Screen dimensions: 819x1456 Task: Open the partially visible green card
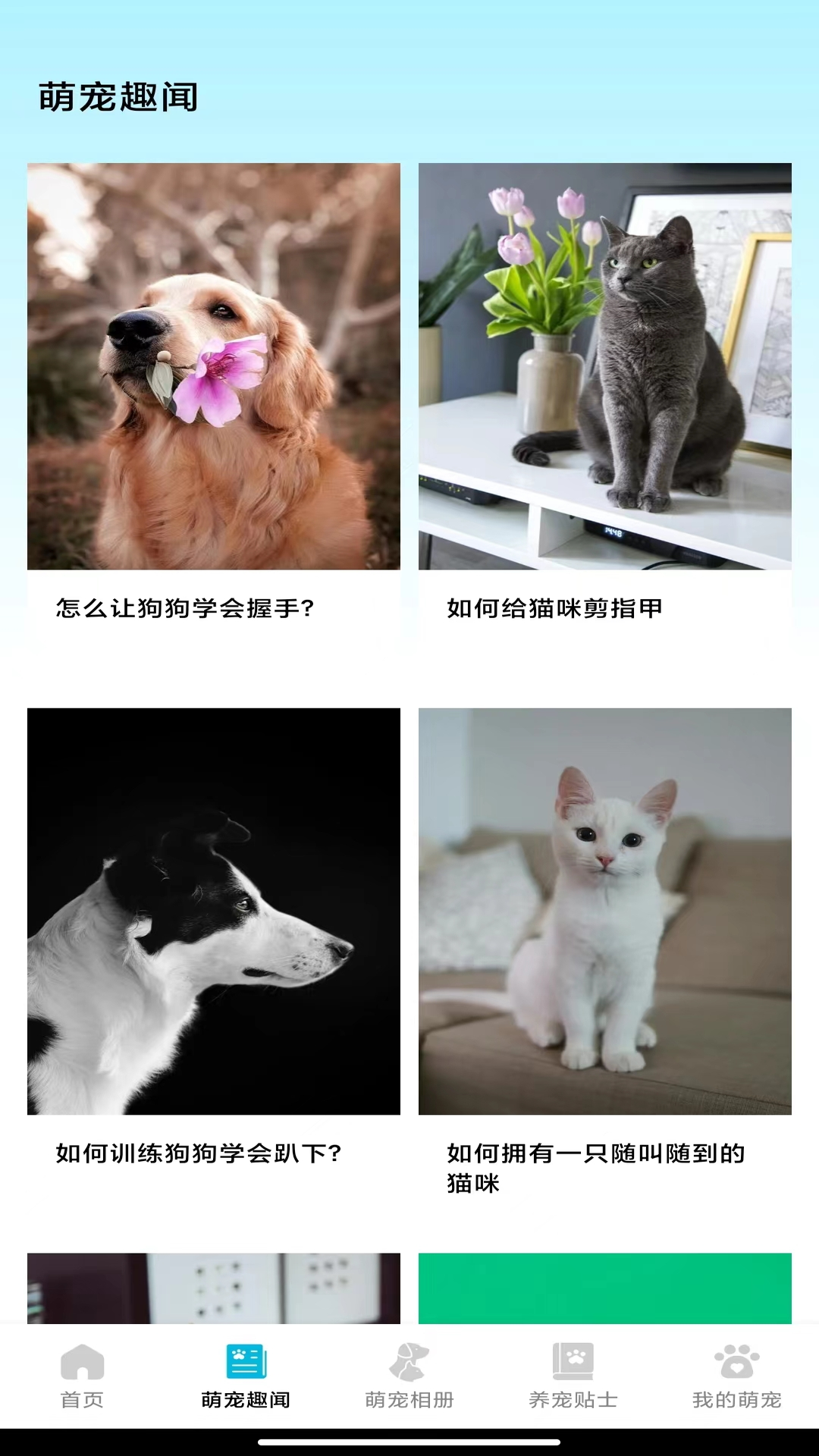tap(604, 1288)
